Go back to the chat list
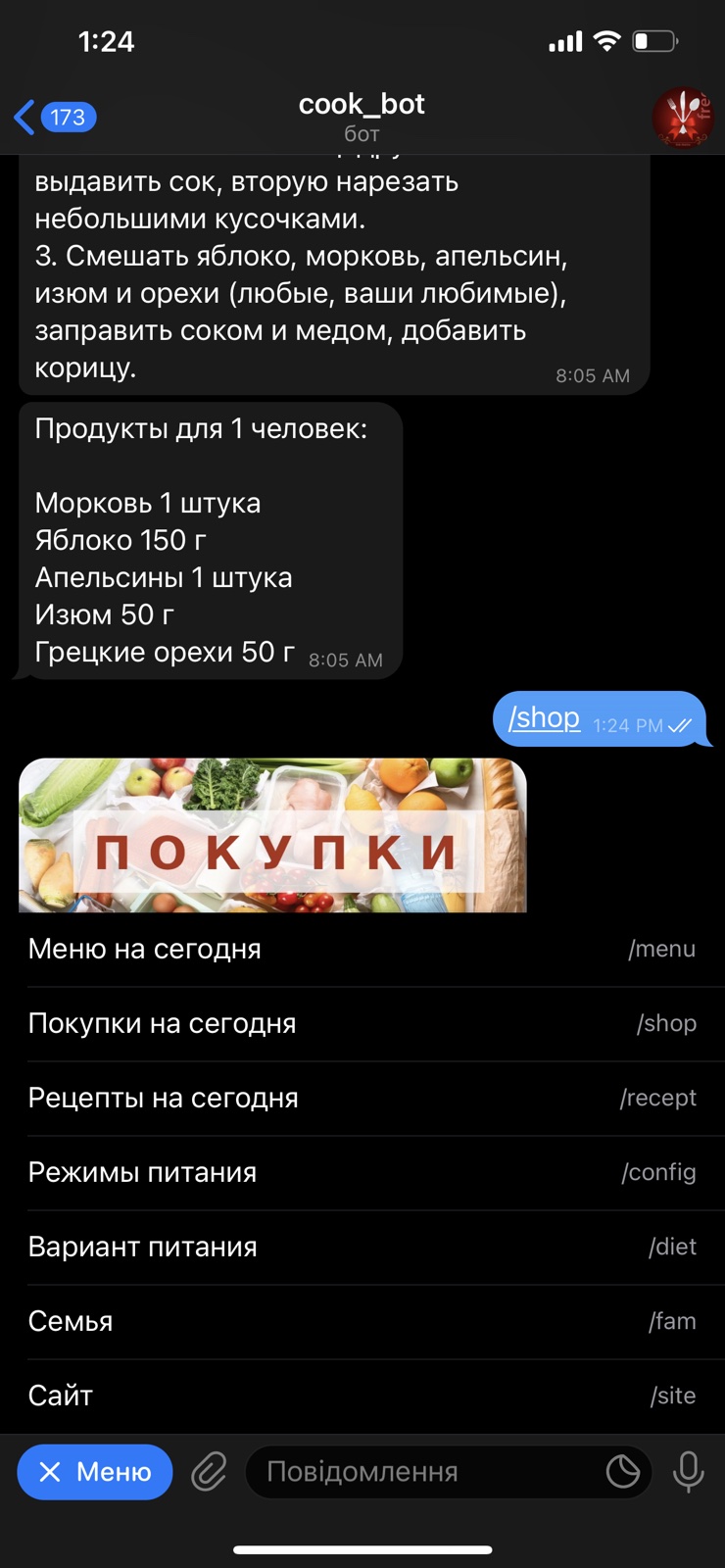Viewport: 725px width, 1568px height. (x=54, y=118)
